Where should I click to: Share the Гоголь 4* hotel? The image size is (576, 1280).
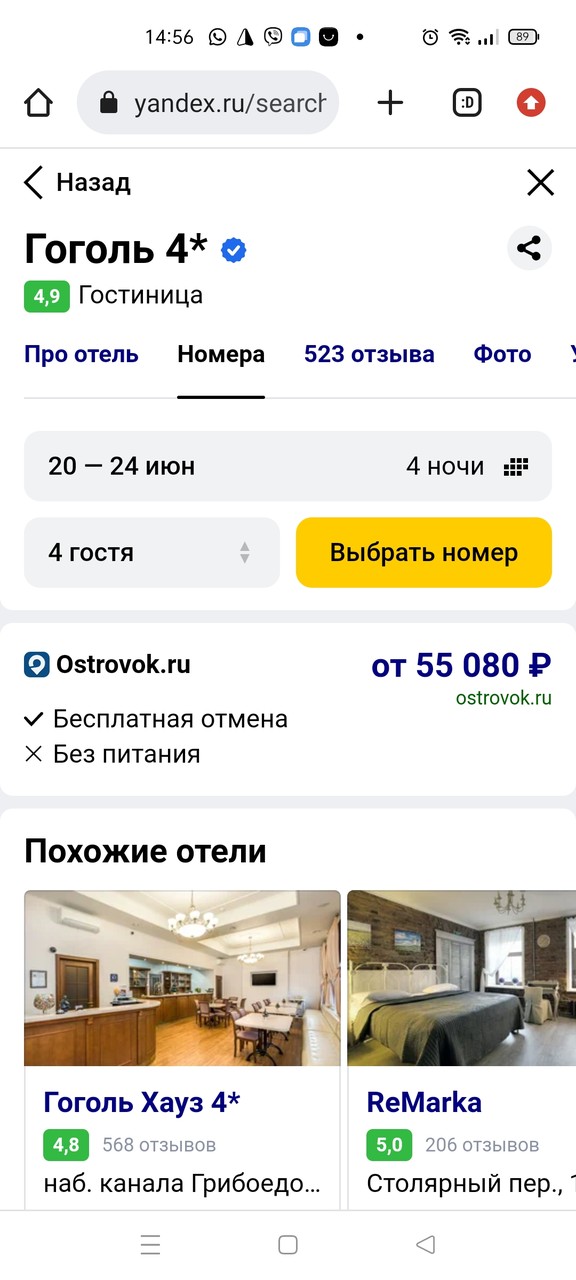(x=529, y=248)
